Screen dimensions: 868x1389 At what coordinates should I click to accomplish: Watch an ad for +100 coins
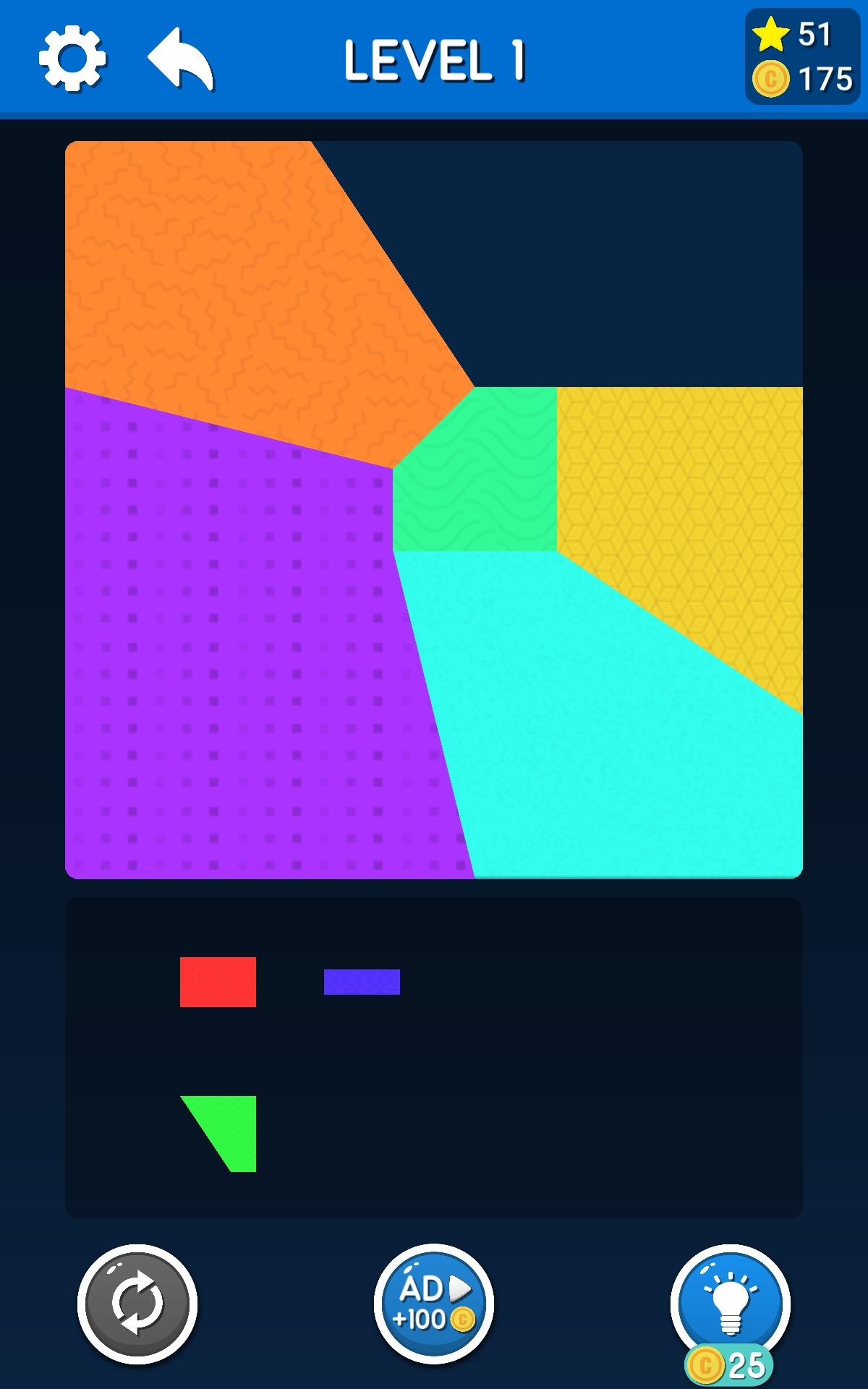tap(433, 1304)
